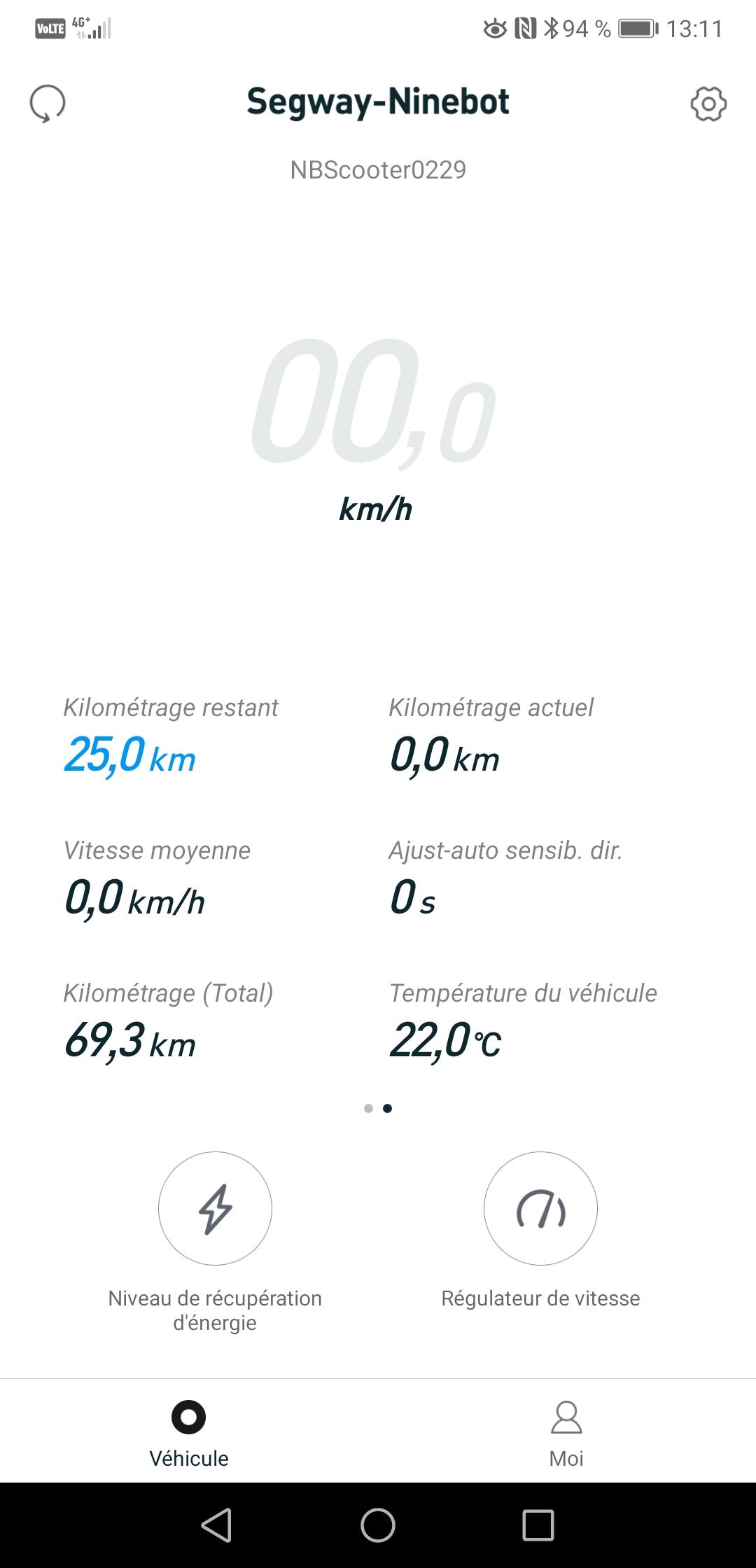Go back with the system back button
The image size is (756, 1568).
[217, 1525]
